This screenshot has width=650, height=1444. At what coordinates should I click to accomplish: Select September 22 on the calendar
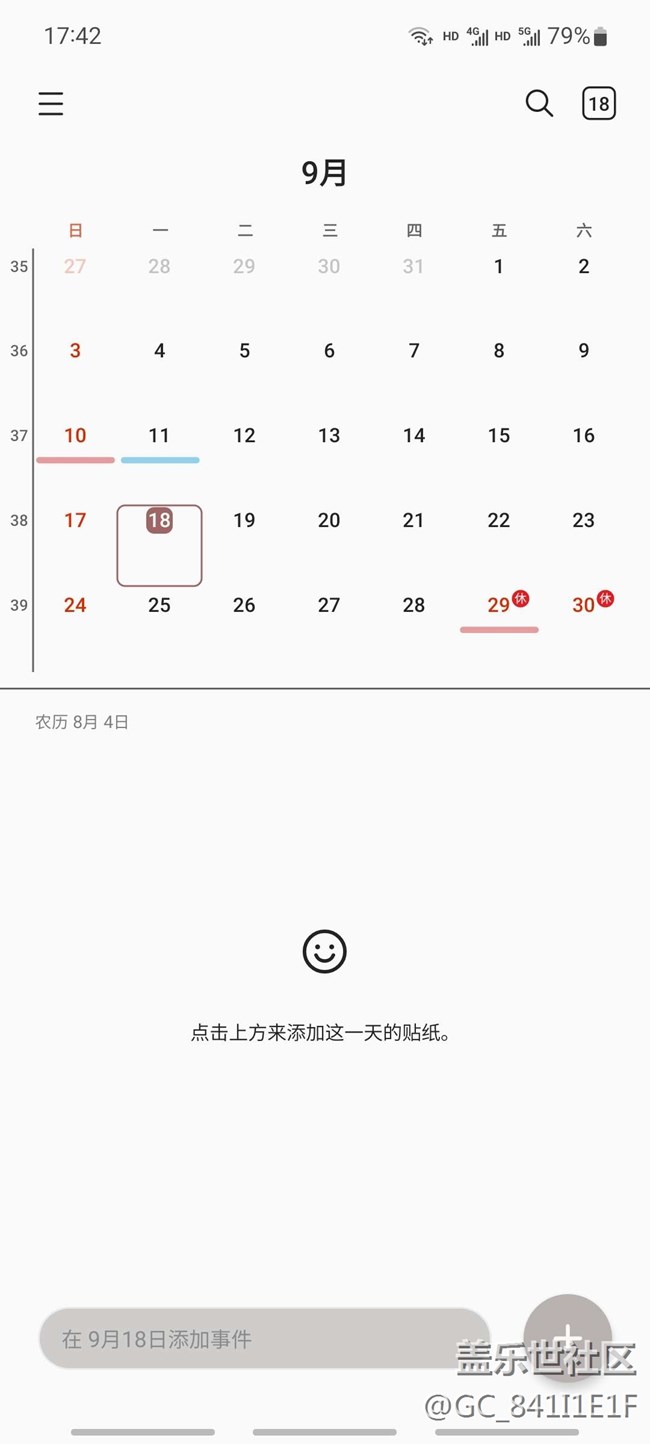pyautogui.click(x=499, y=521)
